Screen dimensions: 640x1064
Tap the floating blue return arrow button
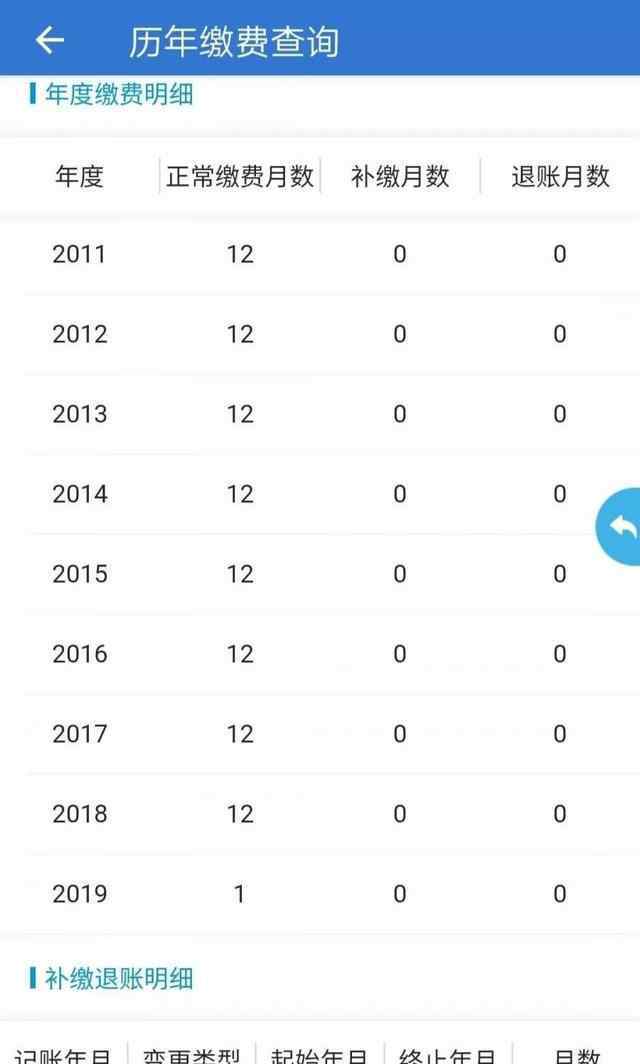point(618,527)
